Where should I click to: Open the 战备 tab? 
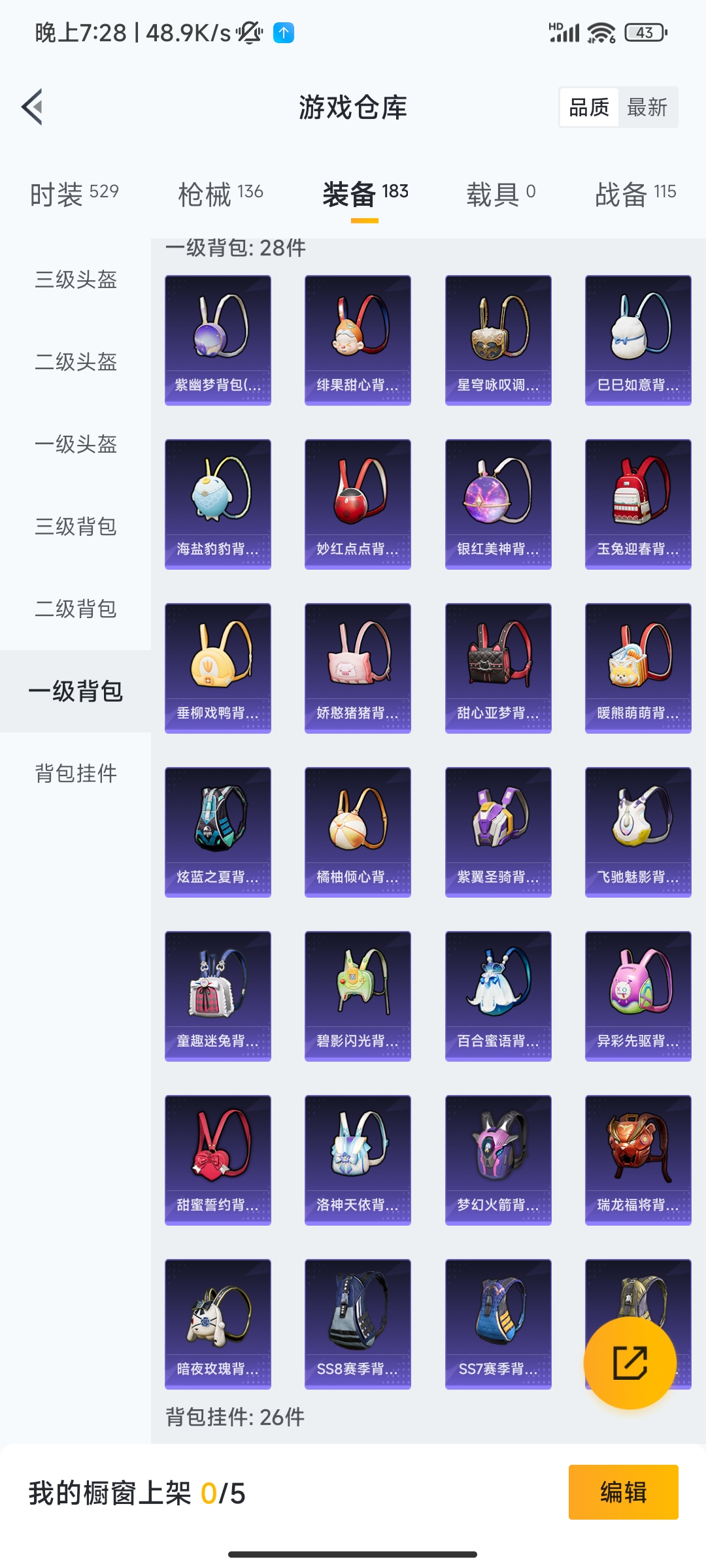(x=635, y=194)
